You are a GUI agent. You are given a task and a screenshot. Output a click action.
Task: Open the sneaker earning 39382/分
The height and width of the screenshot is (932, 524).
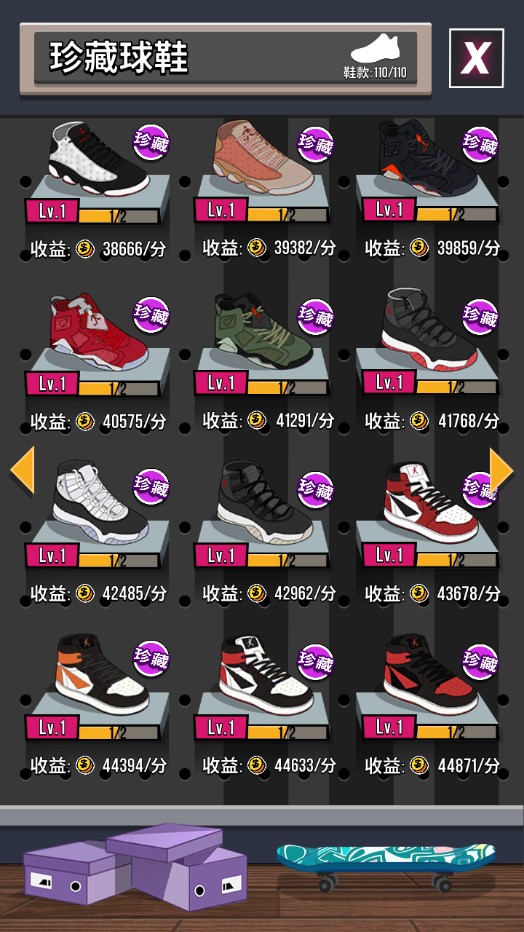pos(263,158)
